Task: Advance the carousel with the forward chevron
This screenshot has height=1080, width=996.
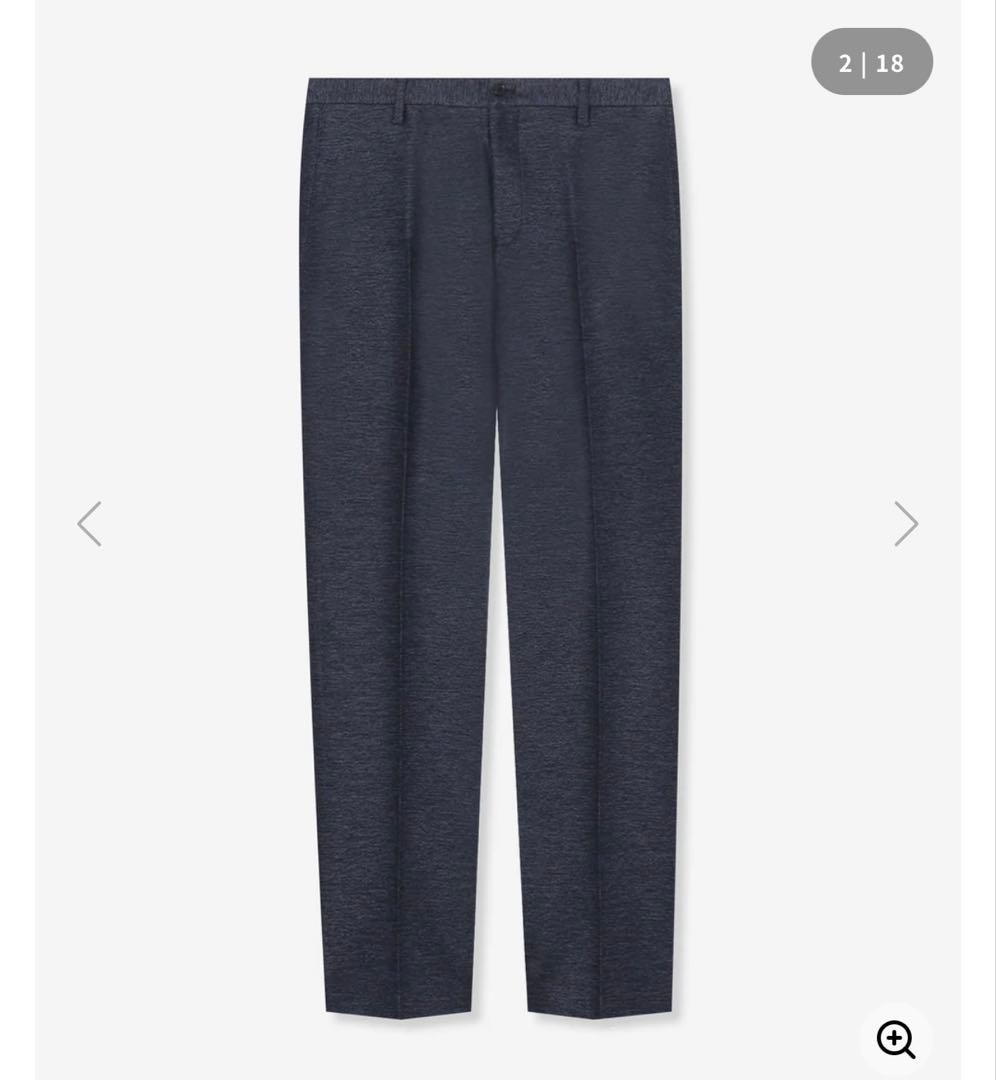Action: 906,523
